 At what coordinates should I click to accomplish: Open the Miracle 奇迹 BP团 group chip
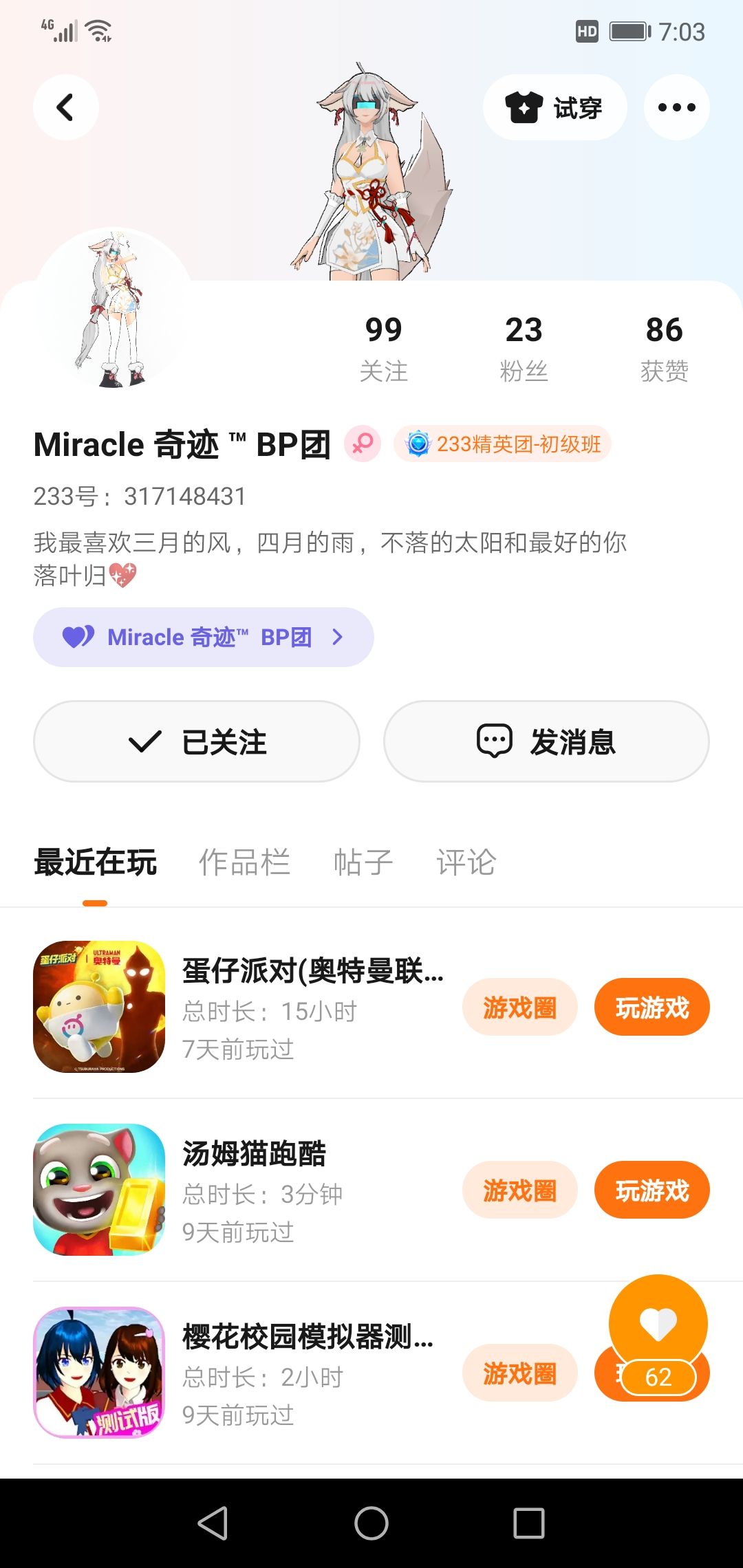pos(204,637)
